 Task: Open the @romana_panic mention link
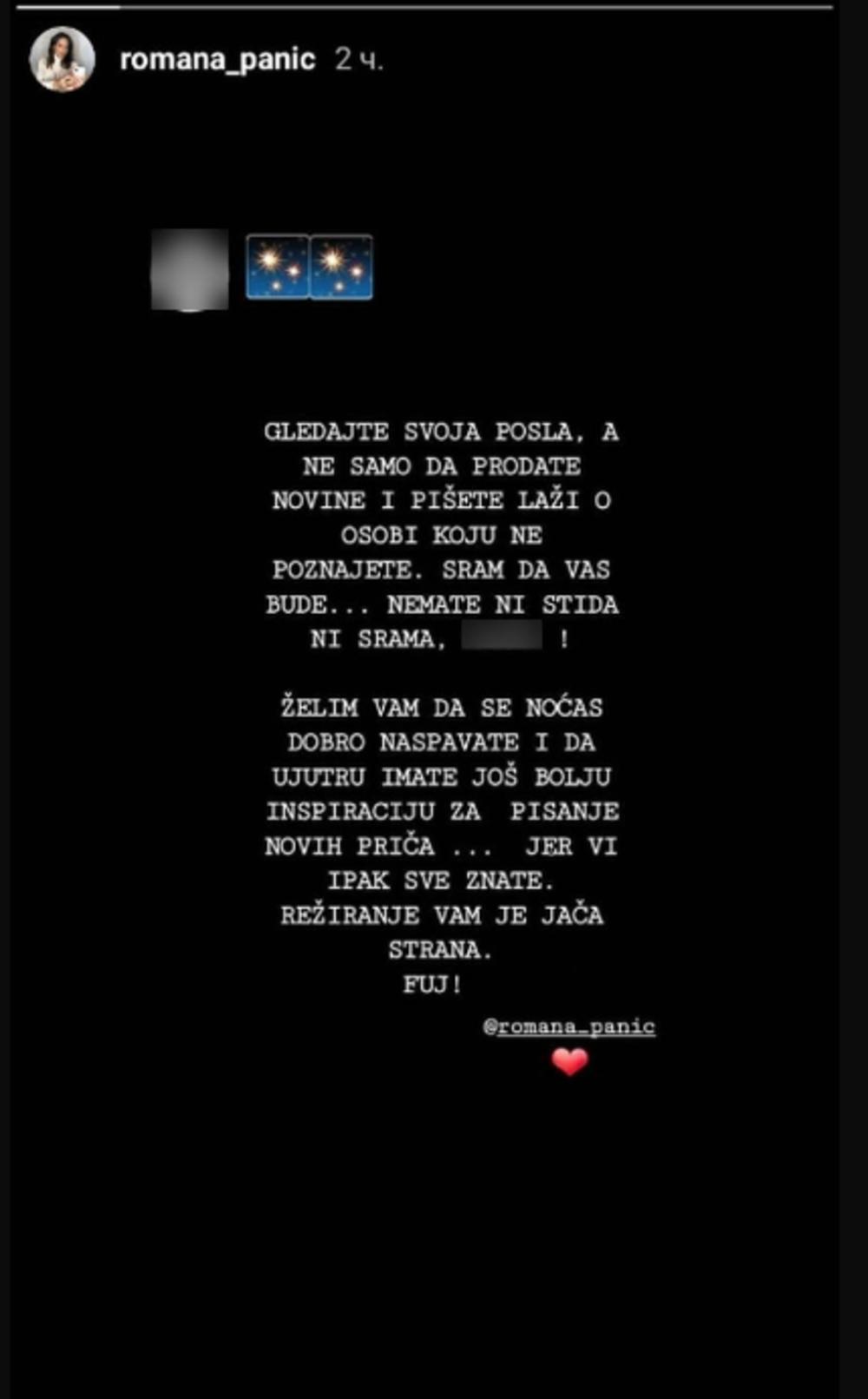(x=569, y=1026)
